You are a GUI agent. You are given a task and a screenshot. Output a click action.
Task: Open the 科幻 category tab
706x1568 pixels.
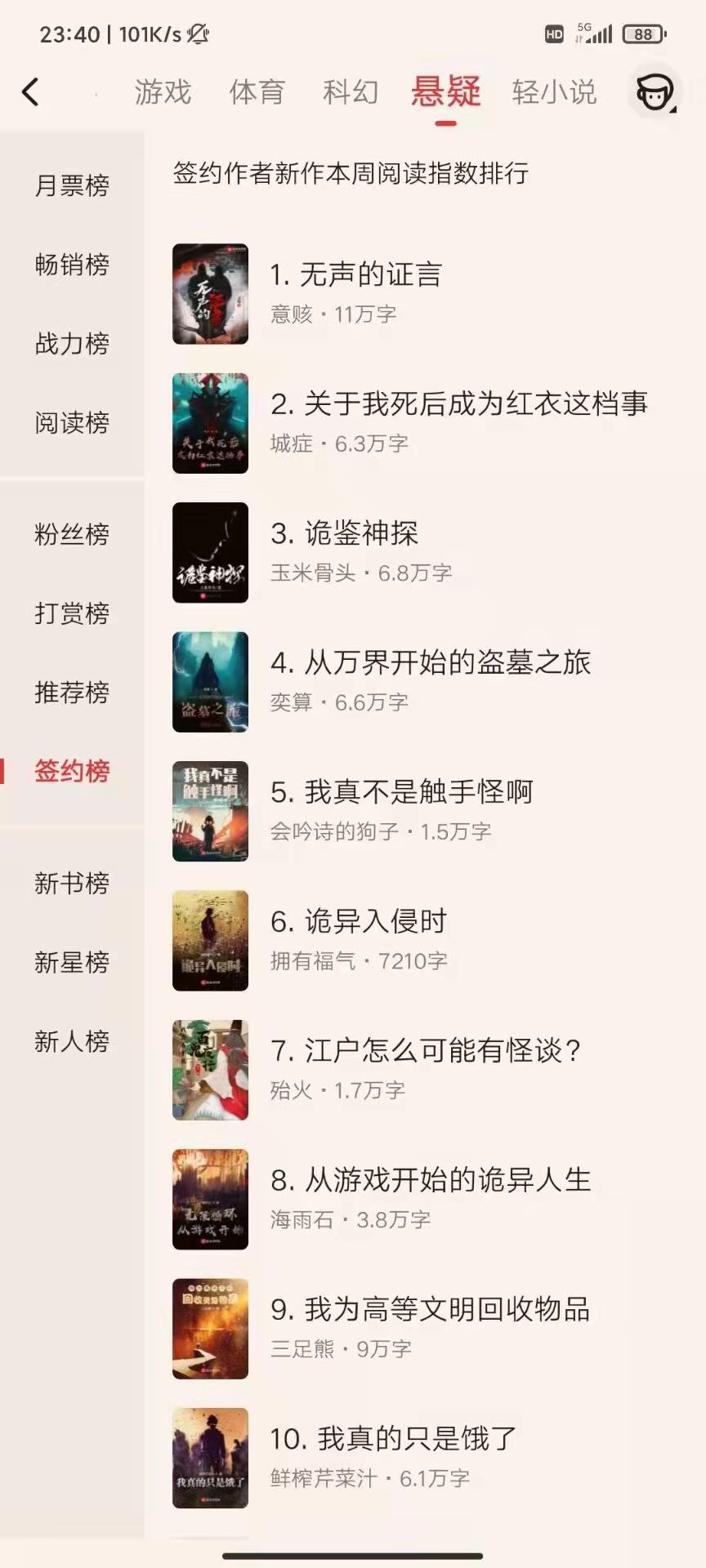tap(349, 92)
